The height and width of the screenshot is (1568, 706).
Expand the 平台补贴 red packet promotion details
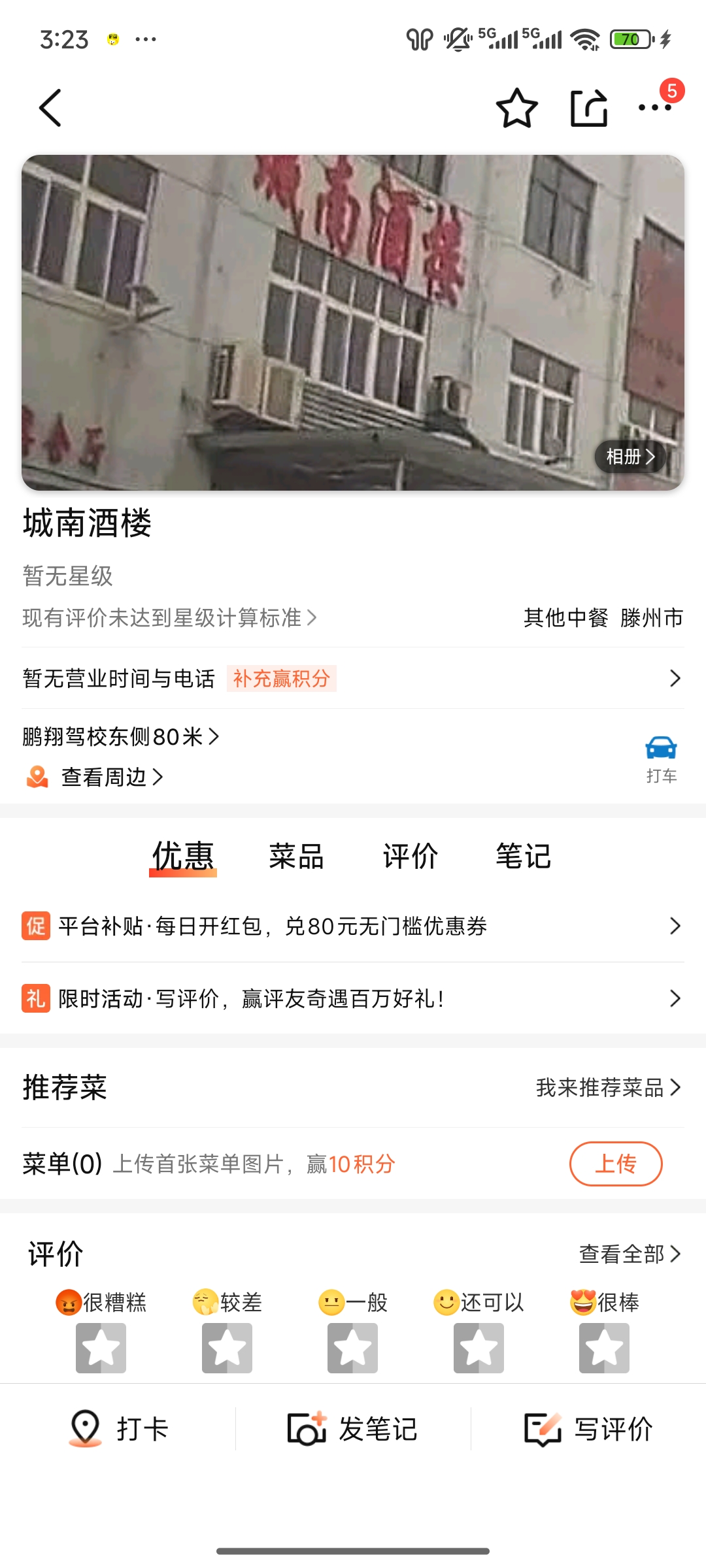(x=353, y=925)
